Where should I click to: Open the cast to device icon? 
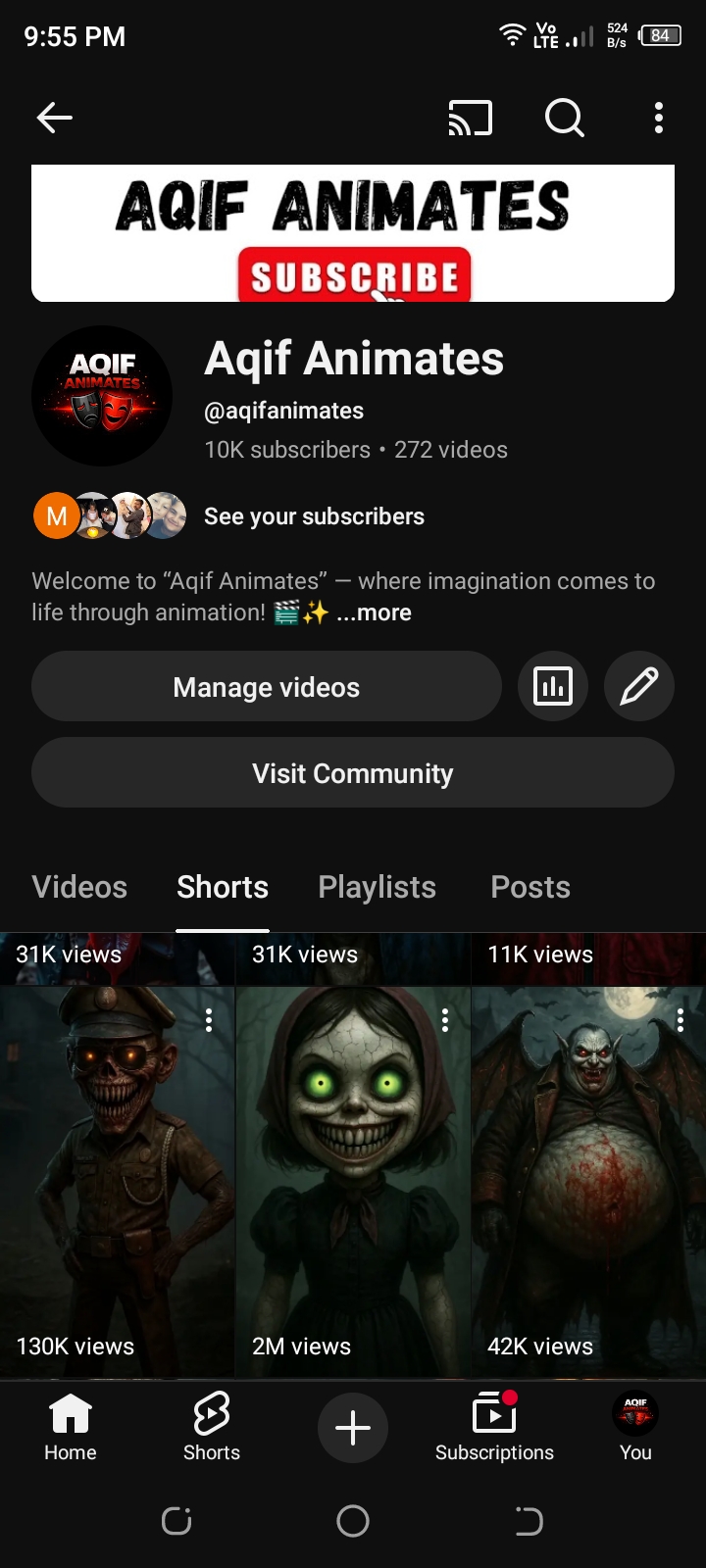(470, 118)
